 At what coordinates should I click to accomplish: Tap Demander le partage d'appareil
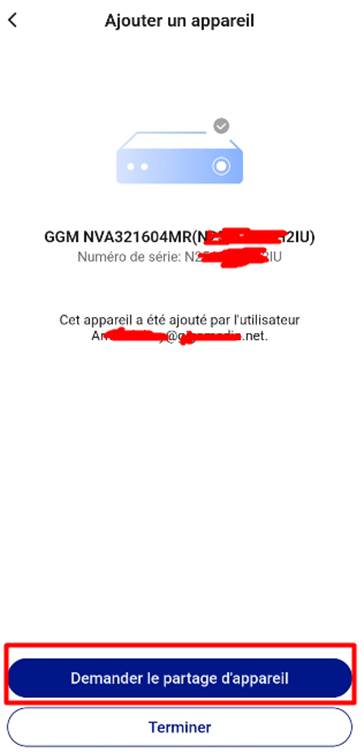click(180, 678)
